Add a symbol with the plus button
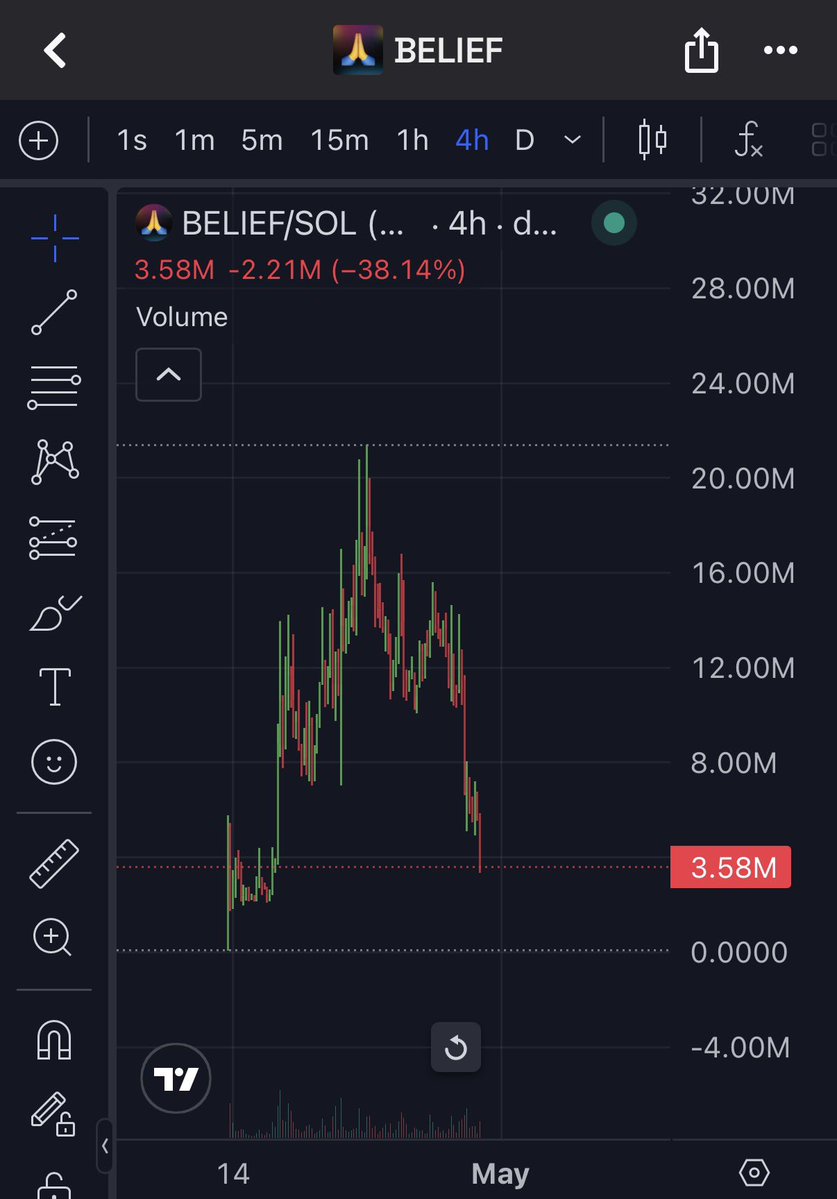 tap(38, 141)
